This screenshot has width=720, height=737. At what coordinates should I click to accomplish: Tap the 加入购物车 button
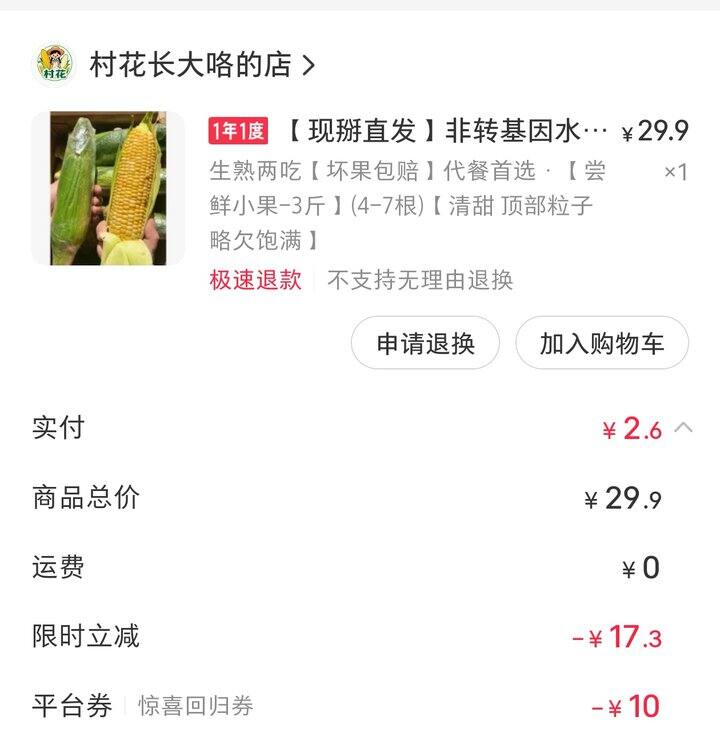[x=602, y=343]
